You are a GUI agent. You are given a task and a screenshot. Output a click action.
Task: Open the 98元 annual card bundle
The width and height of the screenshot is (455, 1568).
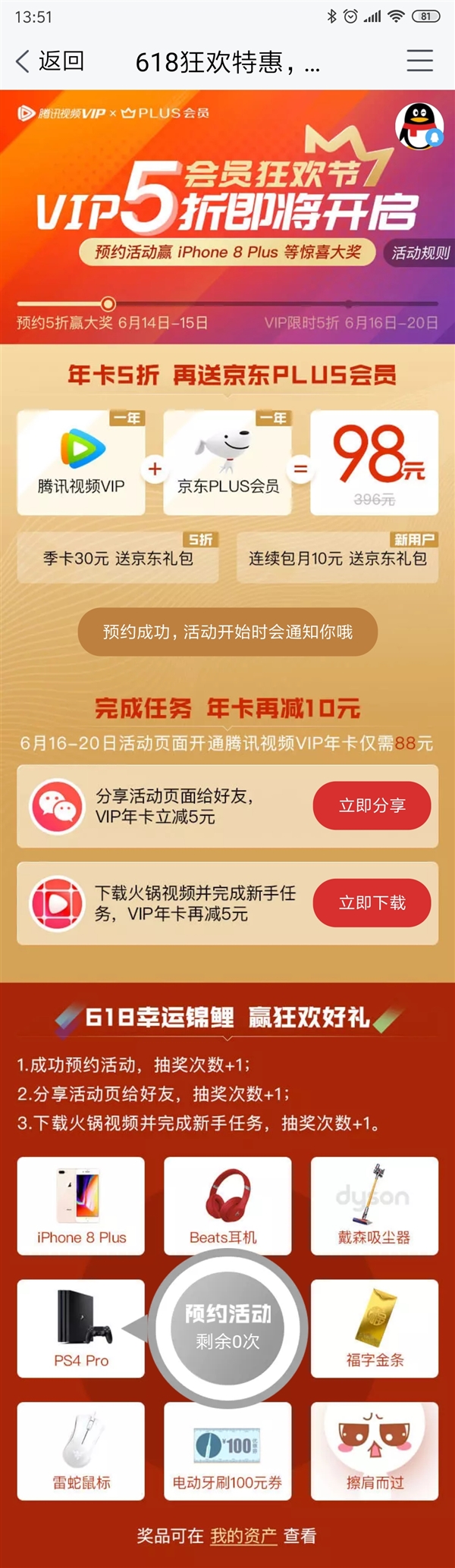pyautogui.click(x=374, y=463)
